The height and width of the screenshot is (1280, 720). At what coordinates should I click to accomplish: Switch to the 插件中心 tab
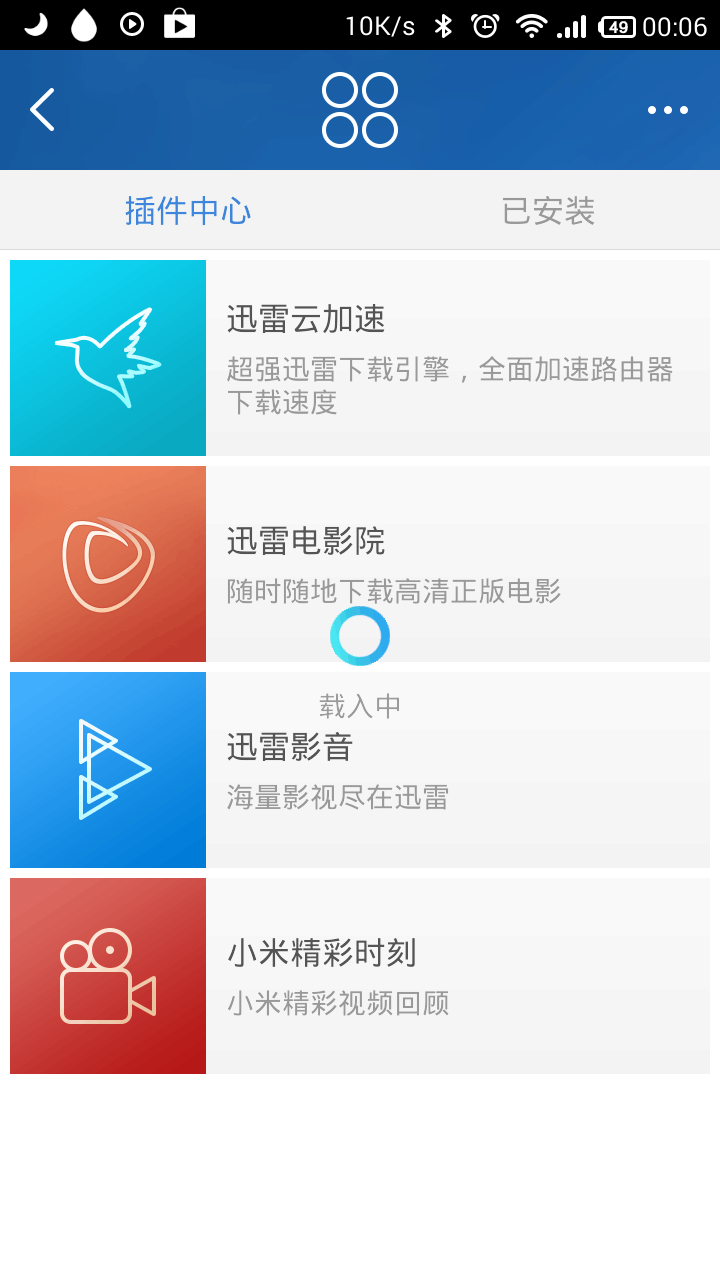tap(188, 211)
